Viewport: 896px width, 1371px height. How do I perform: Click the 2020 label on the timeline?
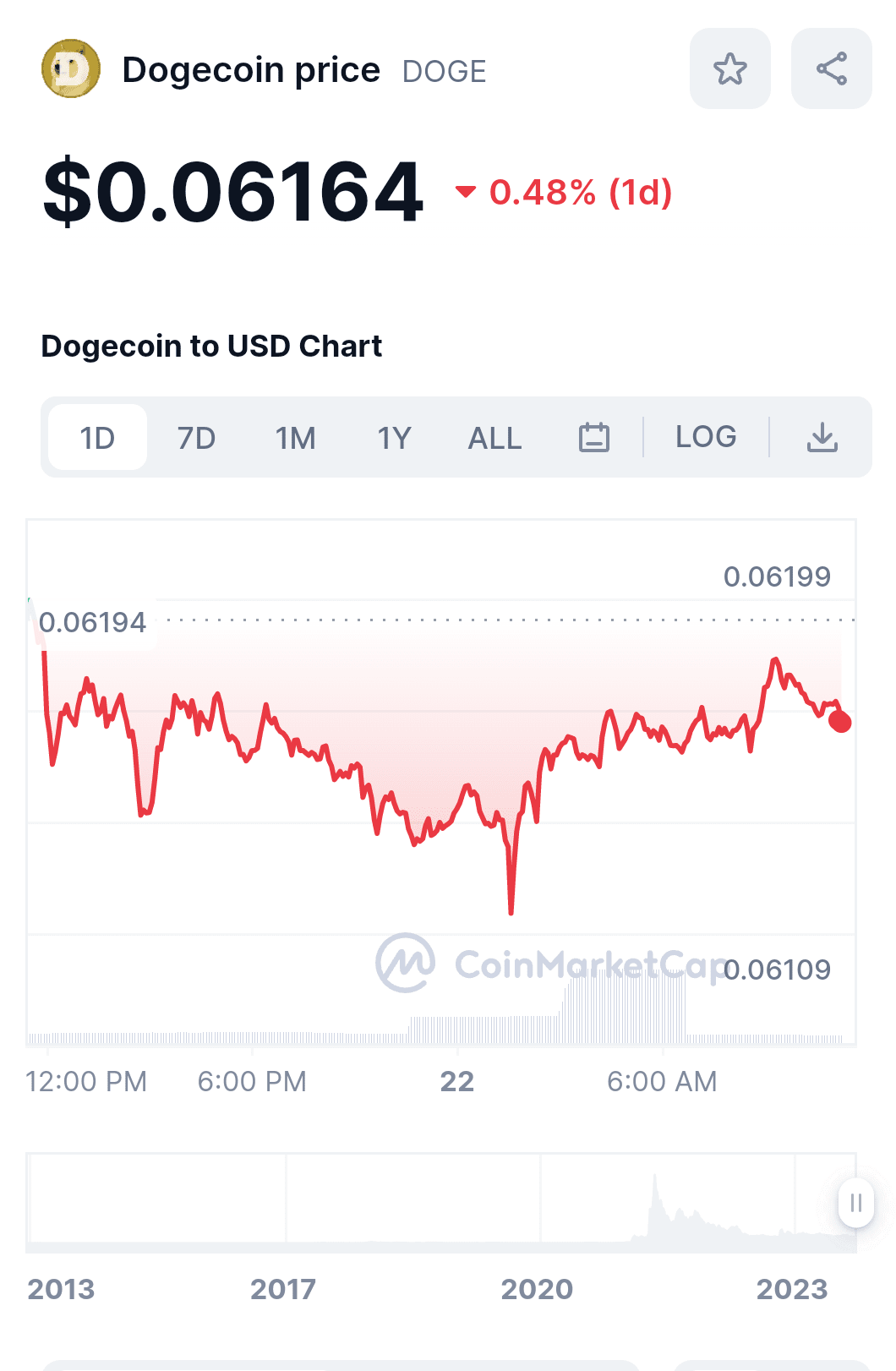tap(538, 1289)
